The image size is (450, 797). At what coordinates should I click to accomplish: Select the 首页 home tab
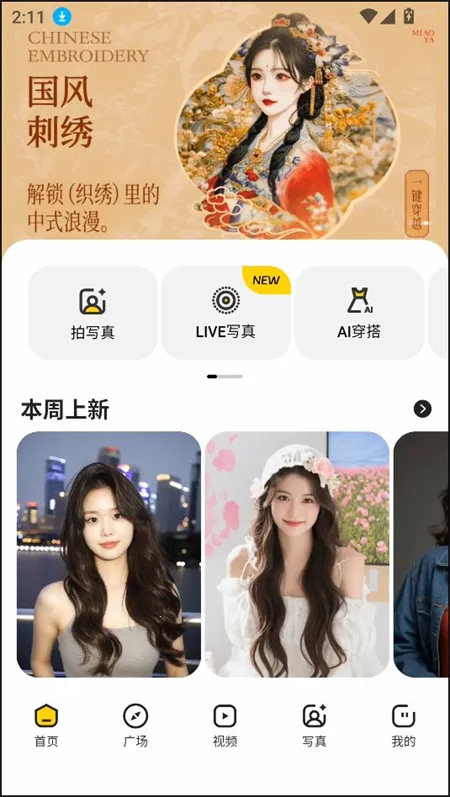coord(46,726)
